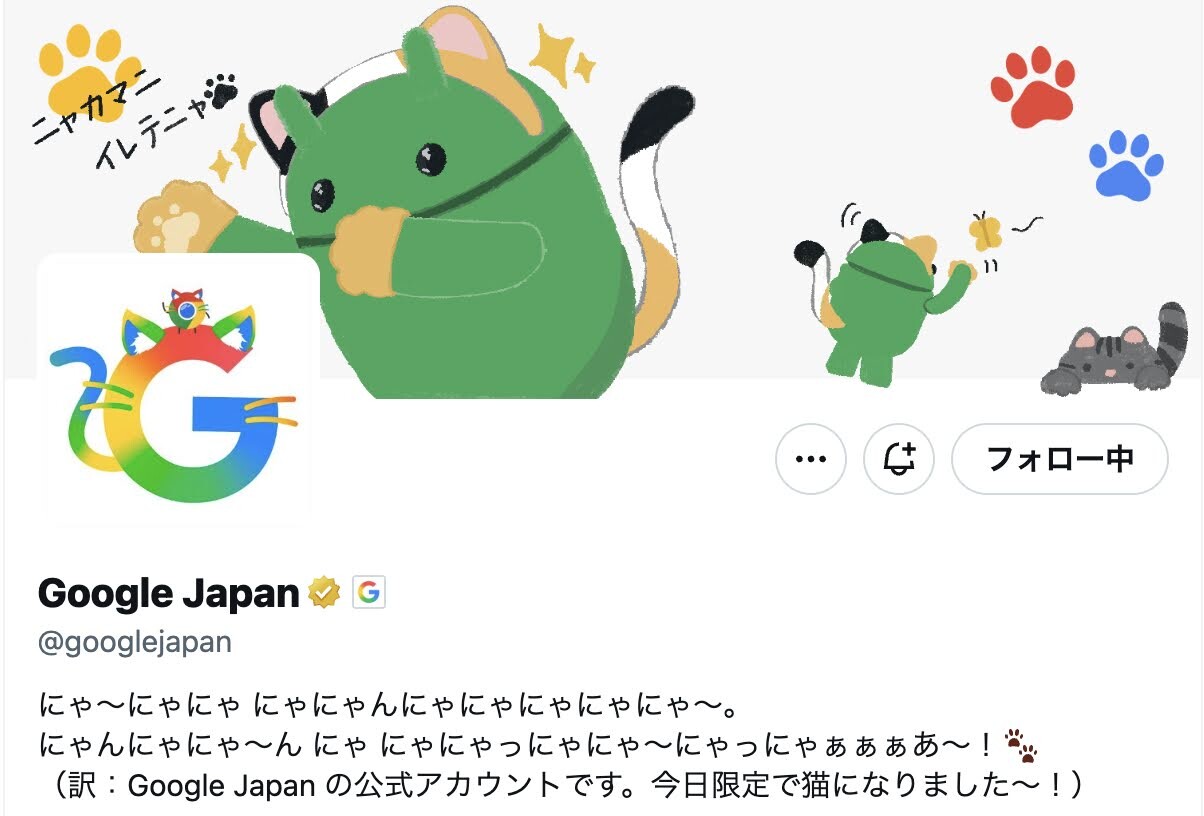
Task: Turn on post notifications with the bell icon
Action: coord(898,459)
